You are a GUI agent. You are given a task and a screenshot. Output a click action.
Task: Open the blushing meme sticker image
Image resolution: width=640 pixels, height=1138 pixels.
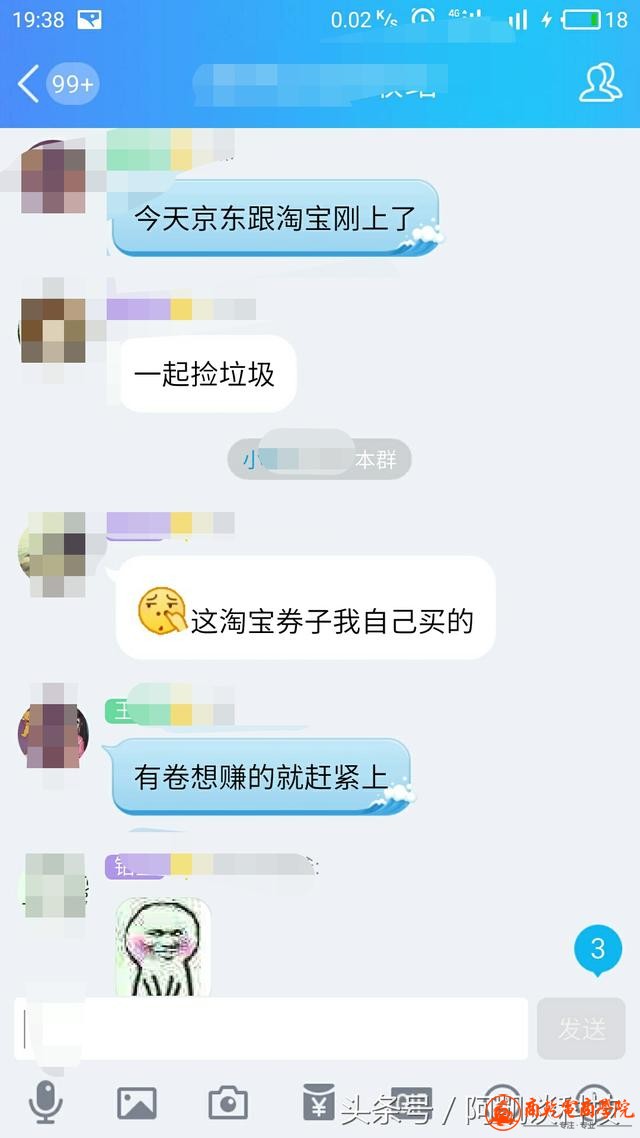(162, 947)
